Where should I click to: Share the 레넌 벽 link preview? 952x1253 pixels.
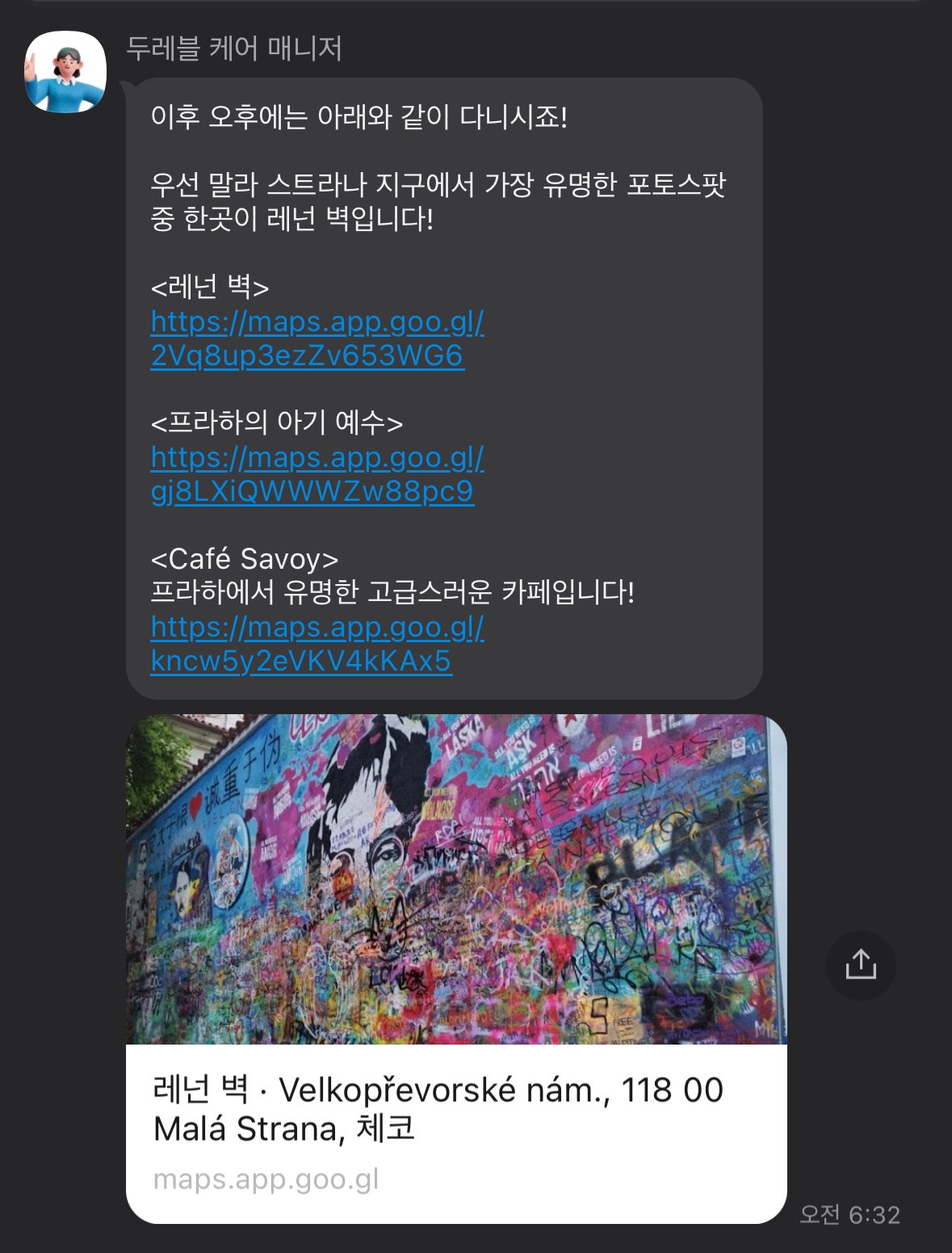pyautogui.click(x=861, y=965)
